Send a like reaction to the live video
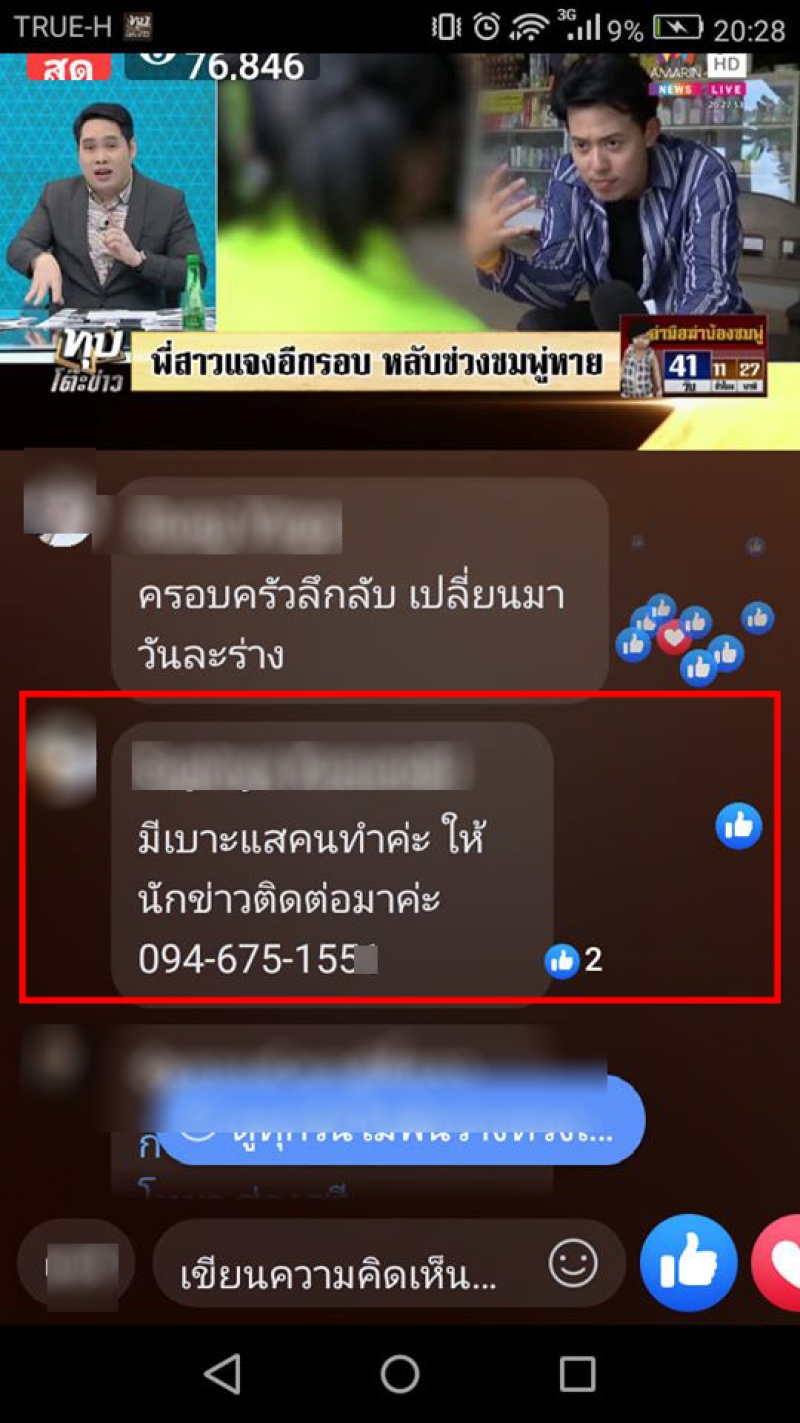This screenshot has height=1423, width=800. click(689, 1264)
